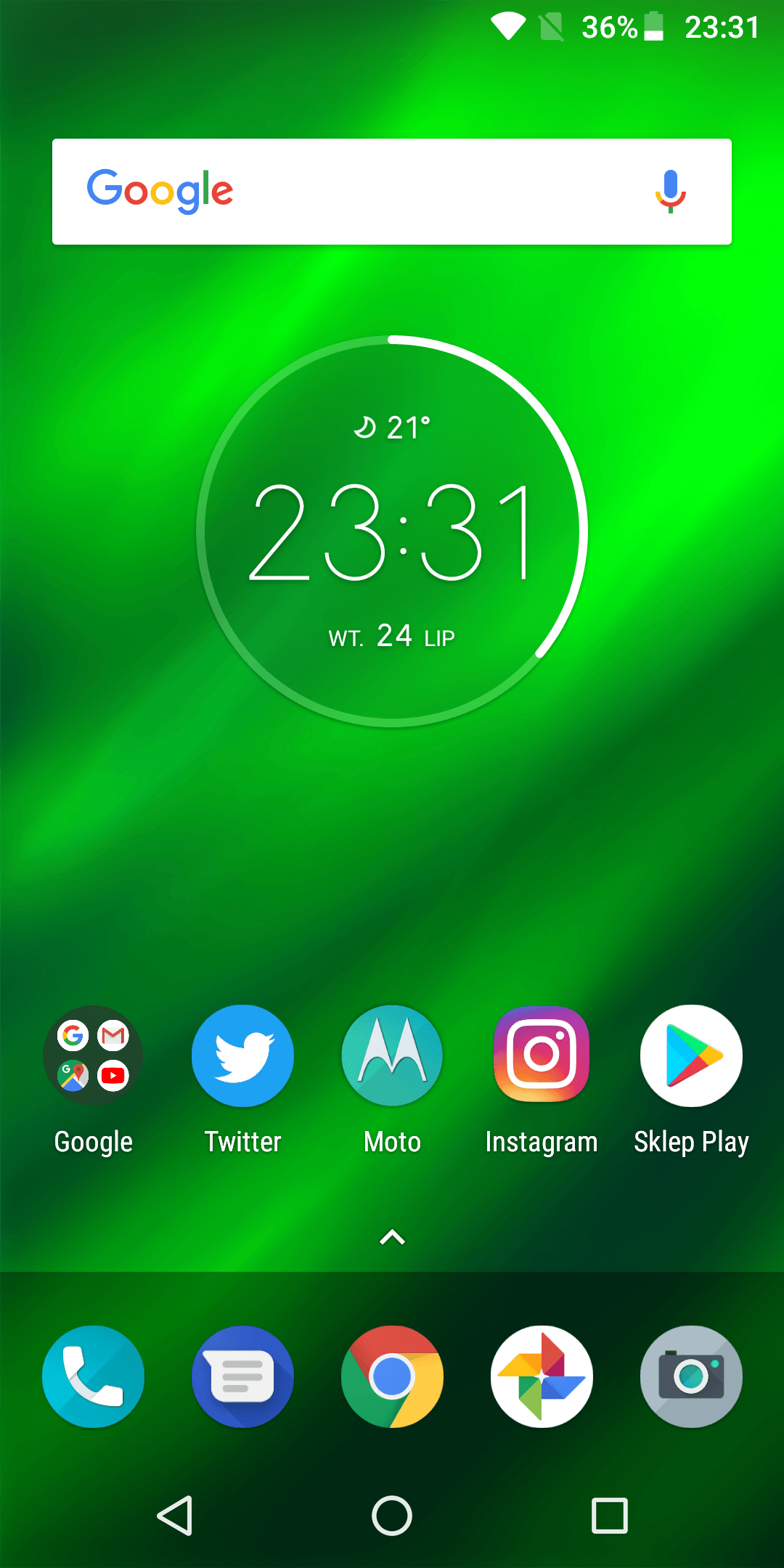
Task: Expand the app drawer arrow
Action: pos(392,1238)
